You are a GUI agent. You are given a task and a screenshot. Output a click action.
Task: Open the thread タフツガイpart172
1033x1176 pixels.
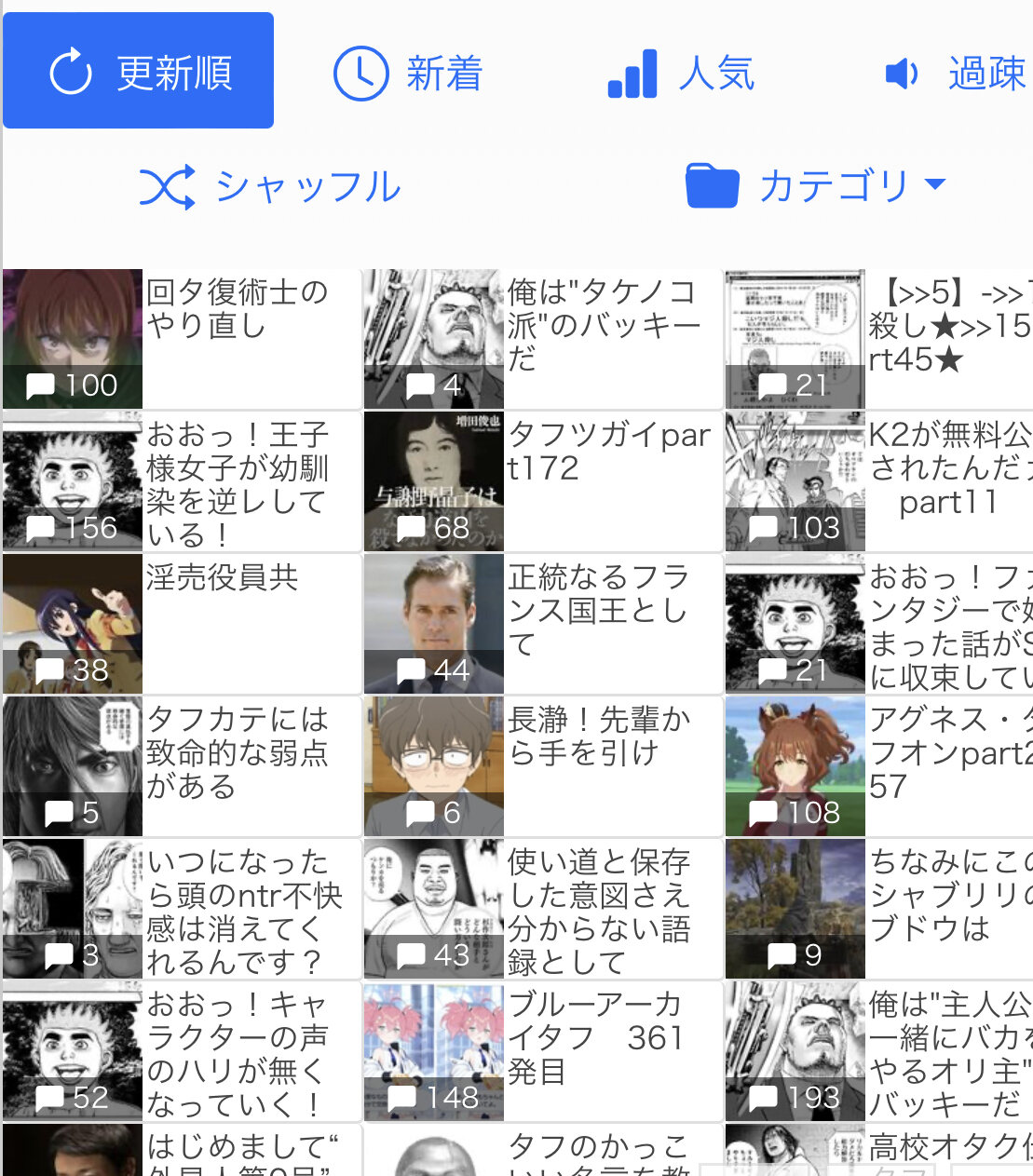pyautogui.click(x=608, y=452)
